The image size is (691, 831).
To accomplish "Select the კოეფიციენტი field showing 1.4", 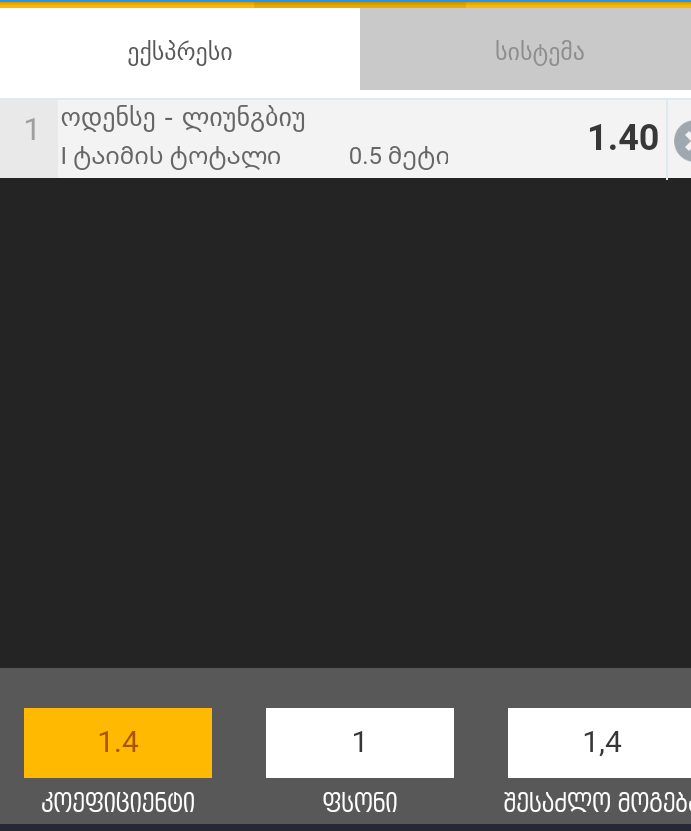I will [118, 742].
